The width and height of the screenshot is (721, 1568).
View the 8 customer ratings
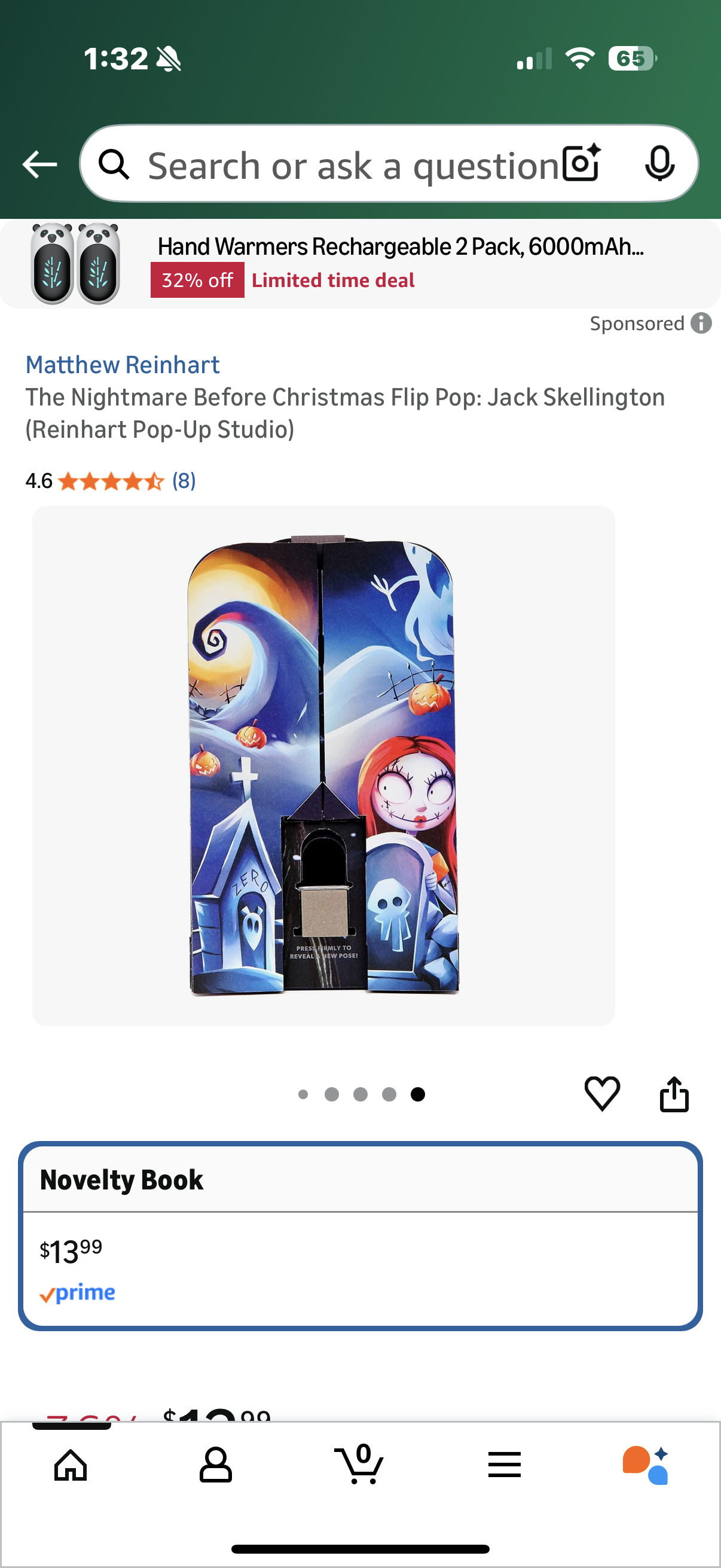click(182, 481)
